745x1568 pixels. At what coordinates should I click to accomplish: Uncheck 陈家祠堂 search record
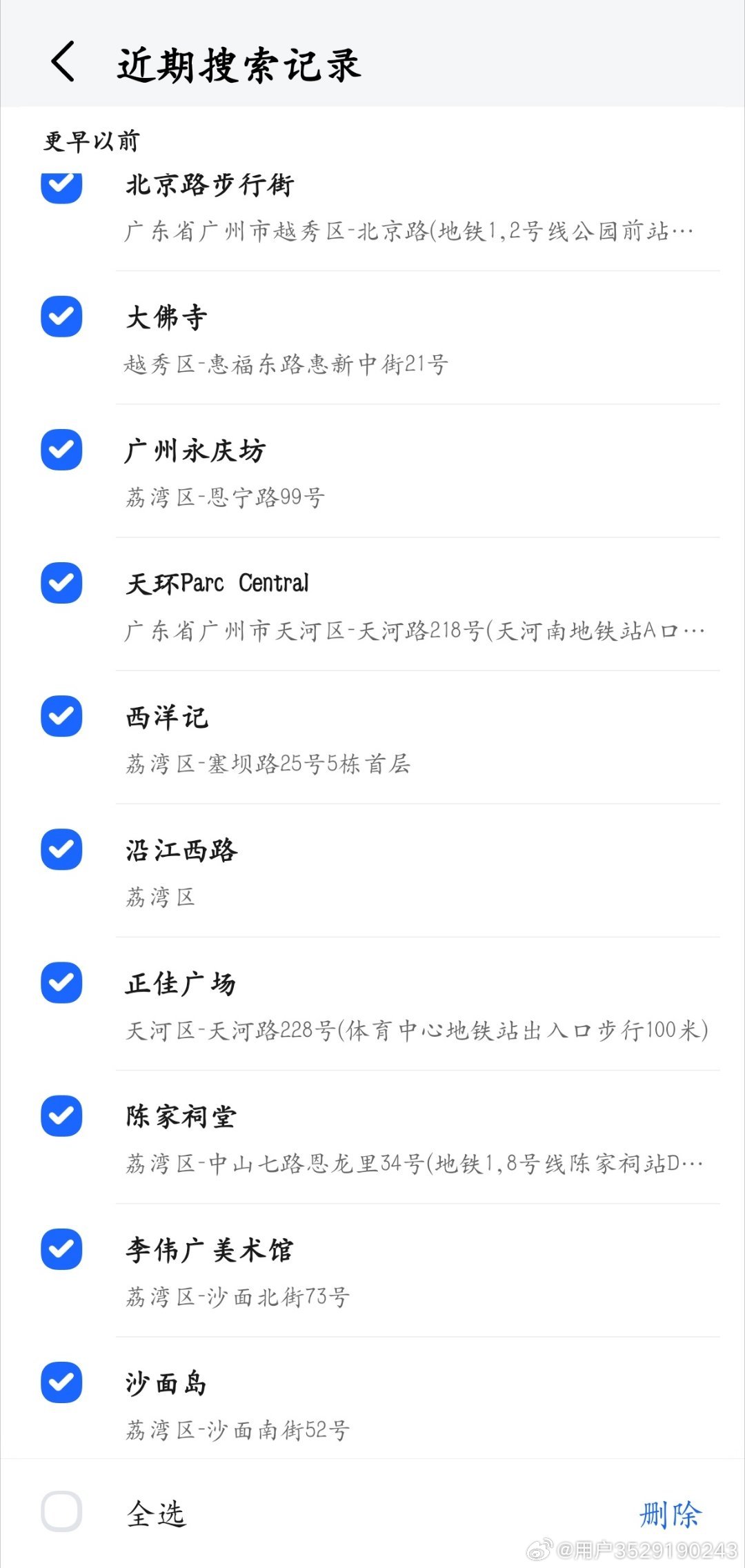coord(61,1115)
